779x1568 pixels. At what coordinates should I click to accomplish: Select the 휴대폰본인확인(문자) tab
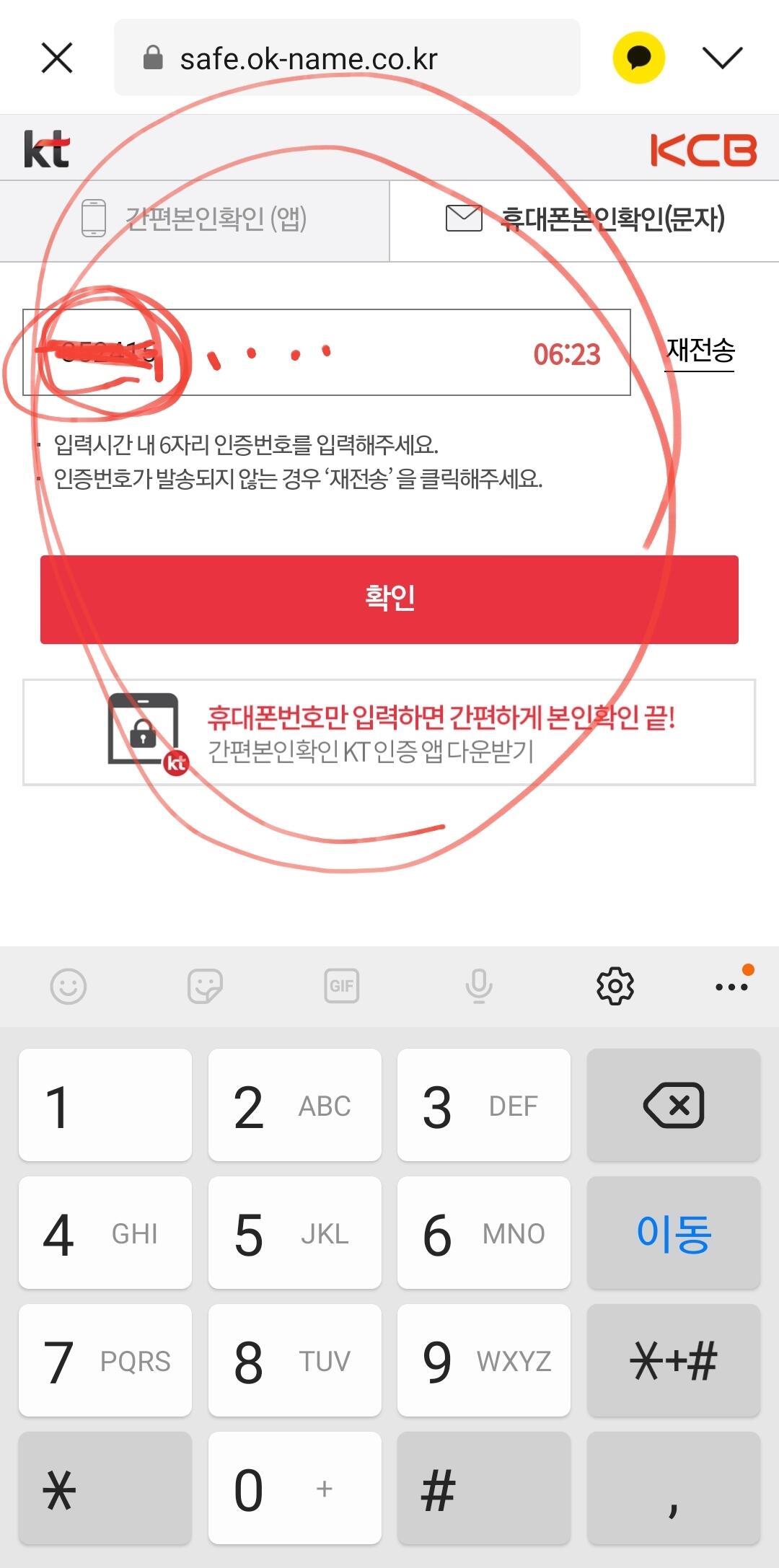click(x=584, y=219)
